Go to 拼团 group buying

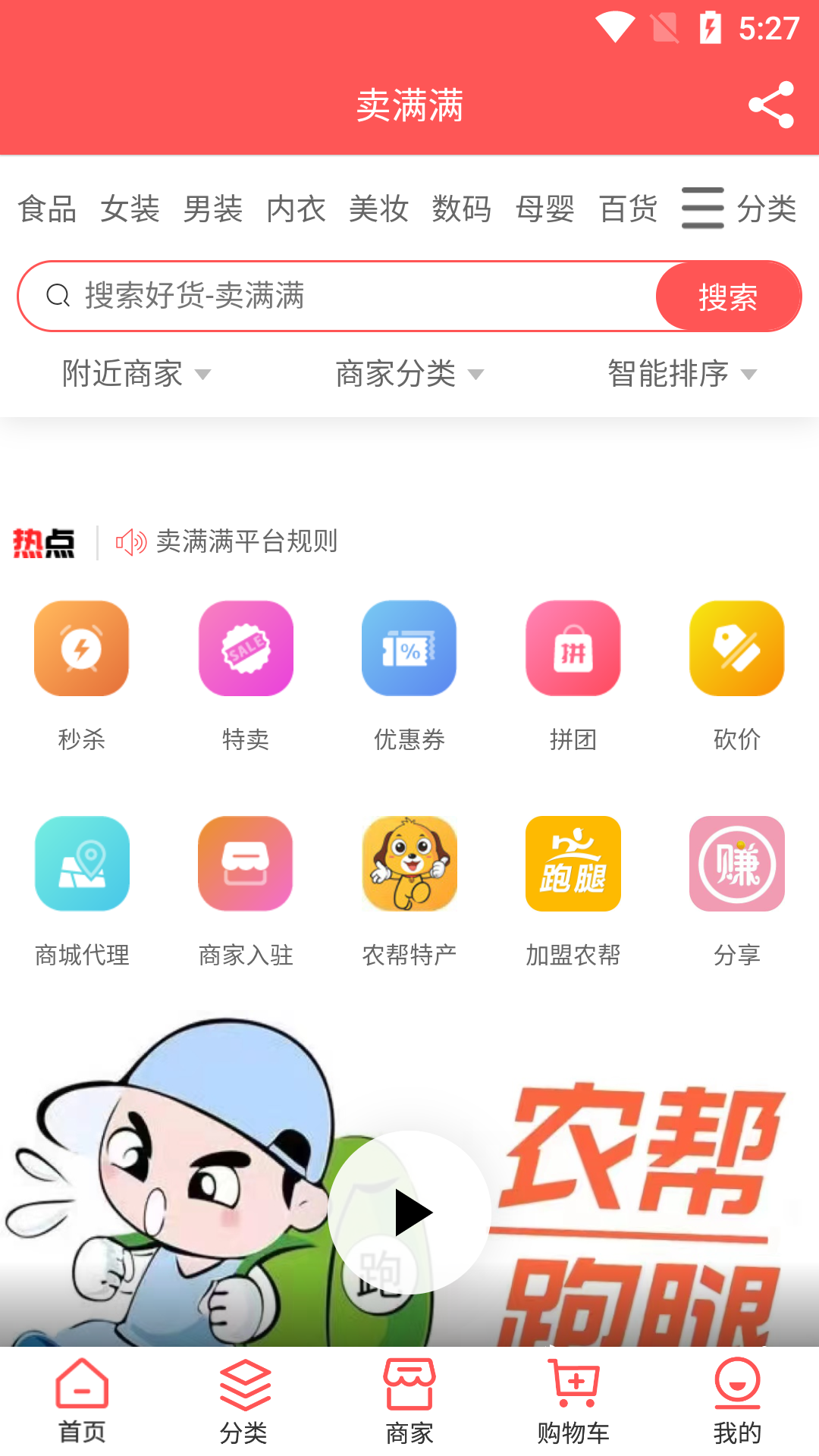tap(573, 675)
